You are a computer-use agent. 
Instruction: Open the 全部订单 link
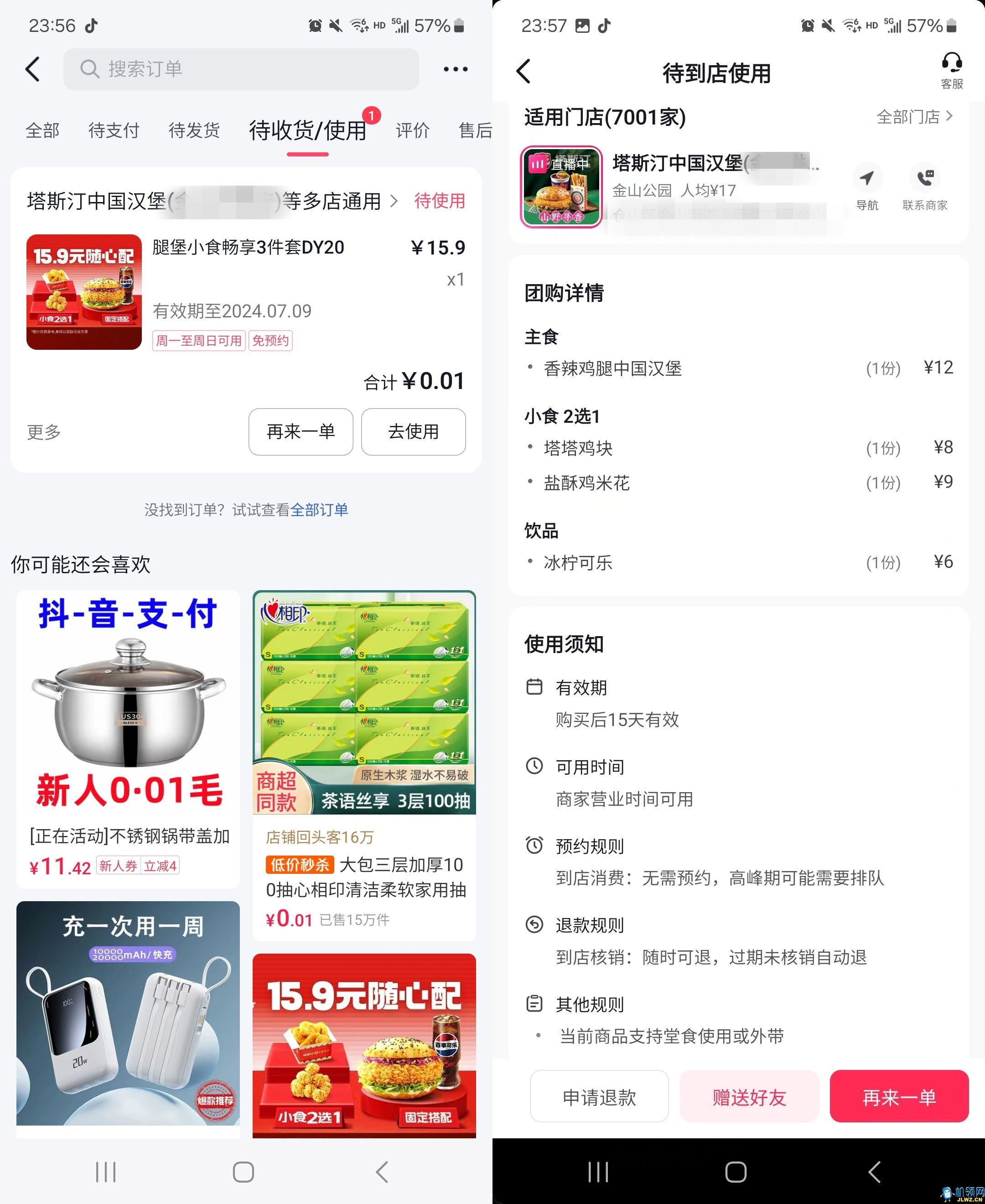[319, 509]
